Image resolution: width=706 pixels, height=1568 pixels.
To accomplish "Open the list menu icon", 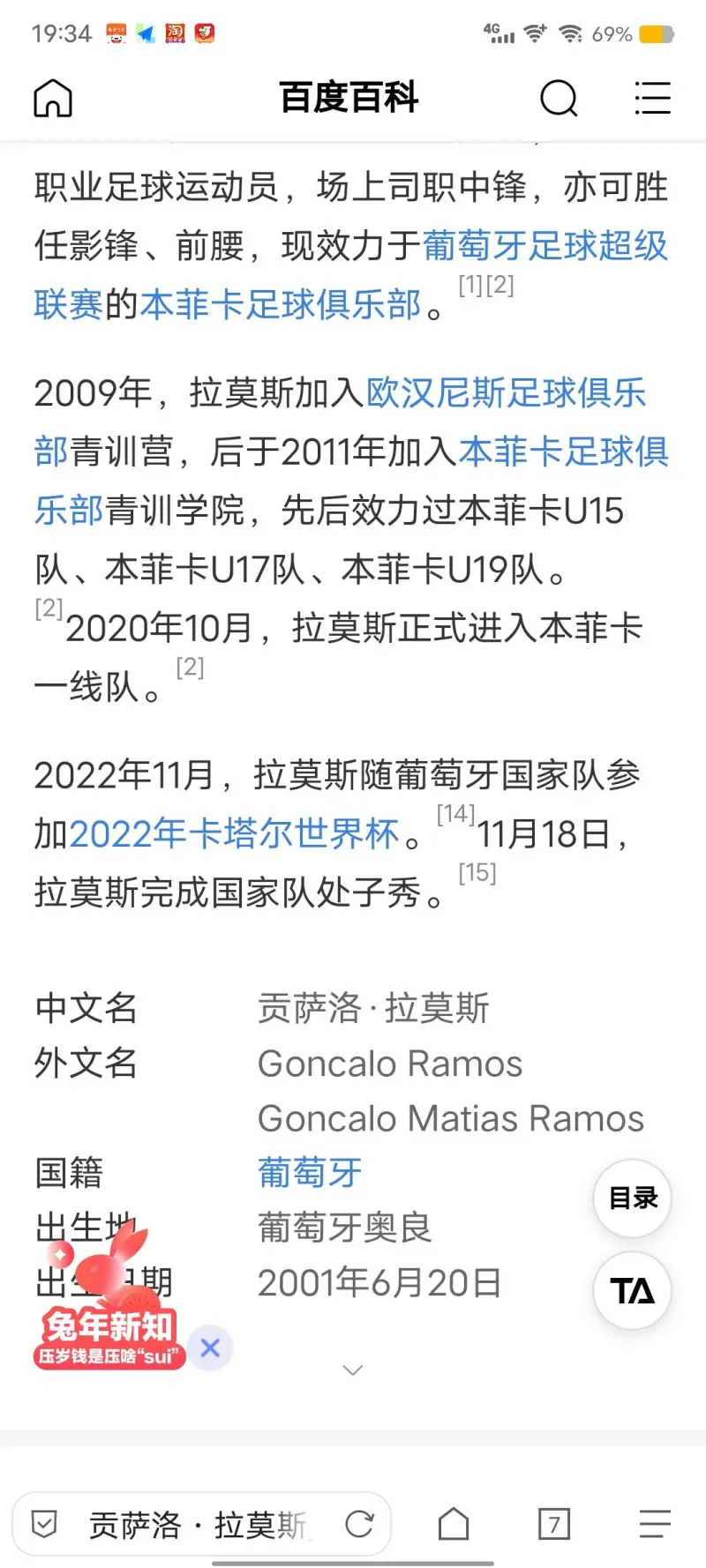I will click(x=653, y=98).
